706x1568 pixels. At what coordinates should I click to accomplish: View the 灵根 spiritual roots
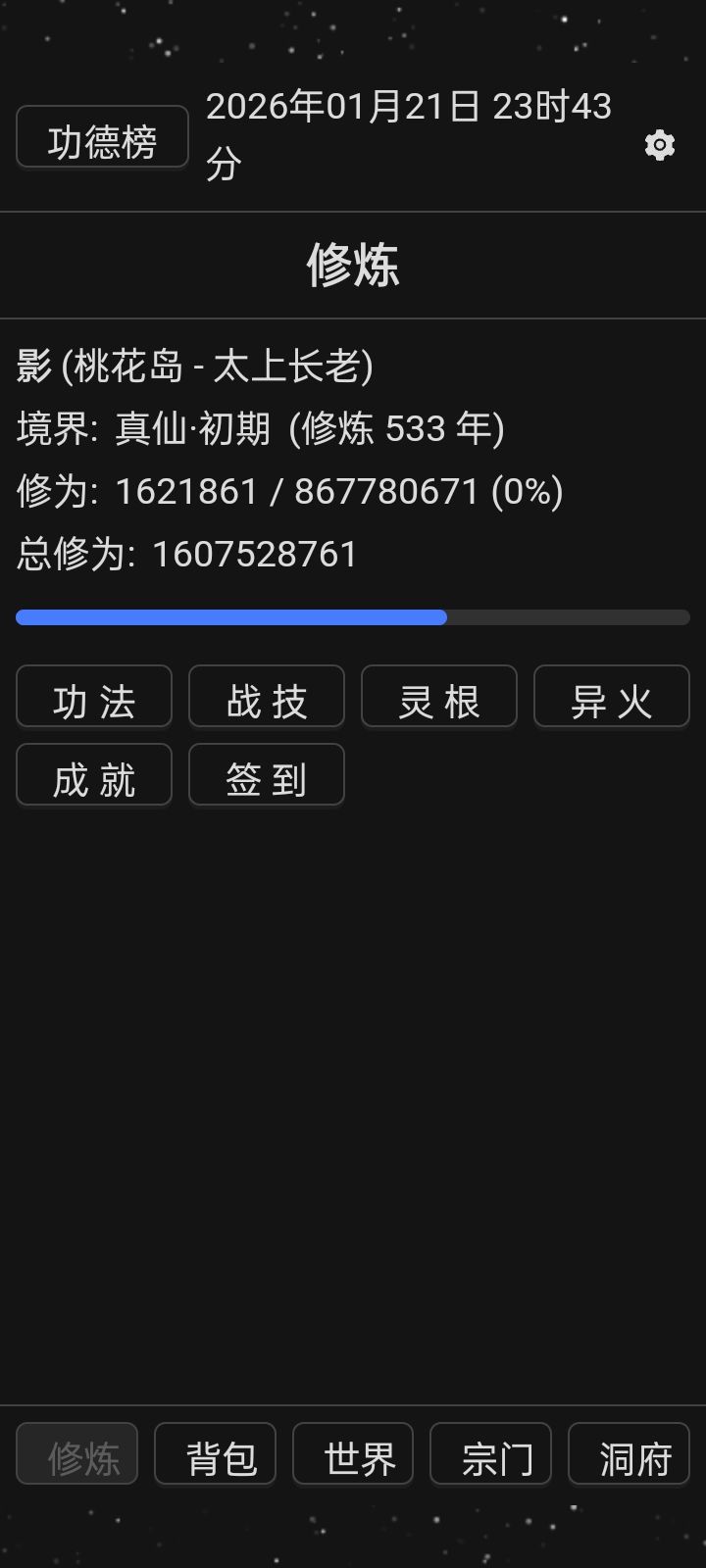[438, 697]
